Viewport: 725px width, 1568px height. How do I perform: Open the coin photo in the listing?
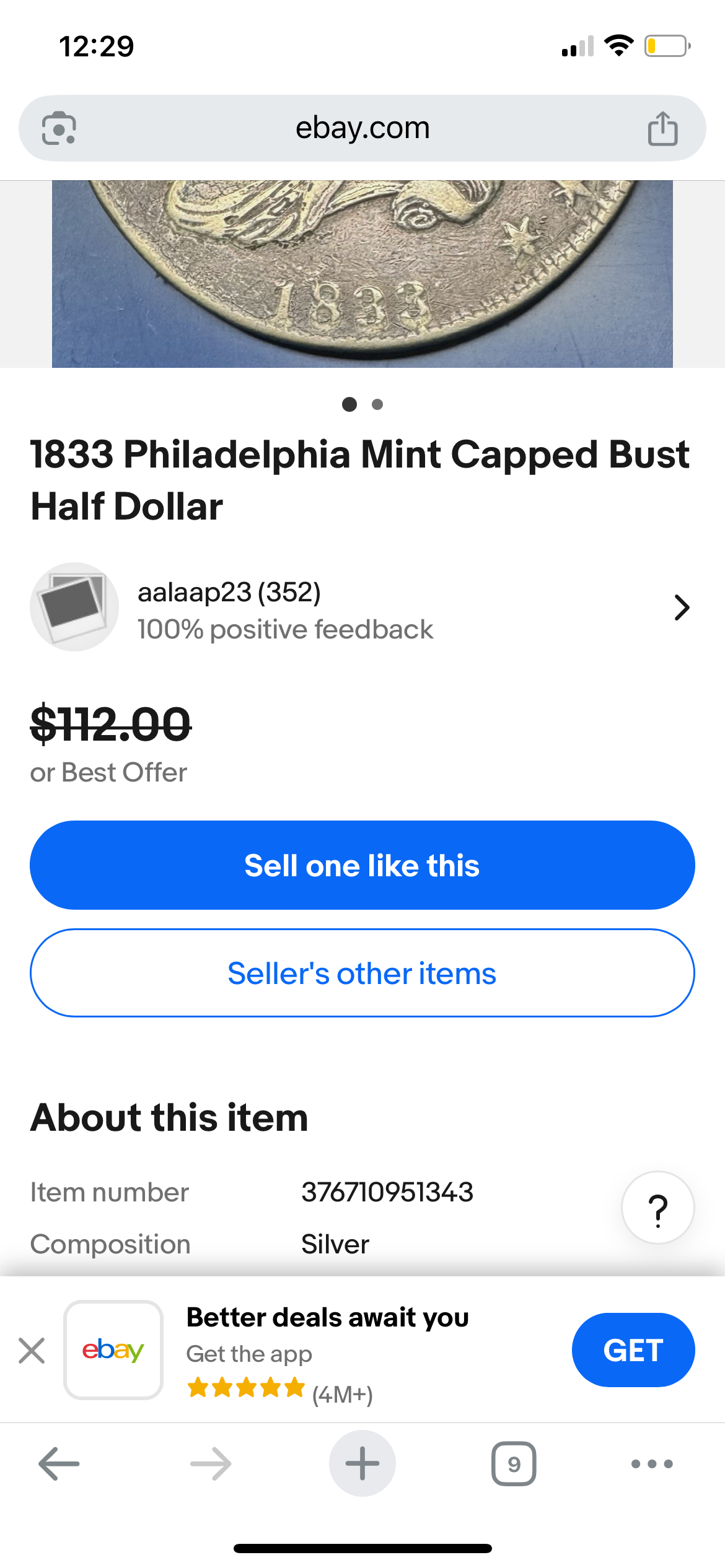[x=362, y=274]
